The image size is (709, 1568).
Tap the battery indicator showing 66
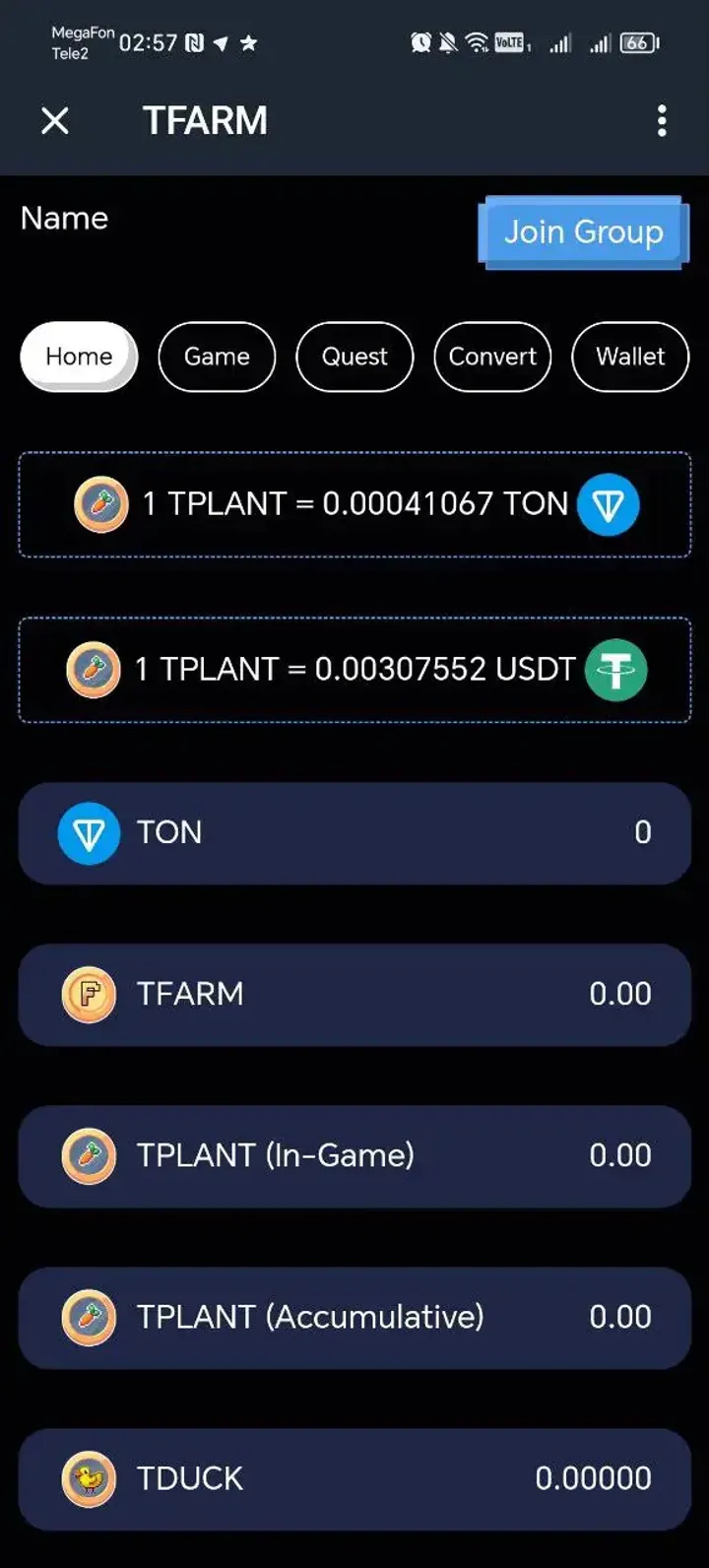tap(637, 42)
